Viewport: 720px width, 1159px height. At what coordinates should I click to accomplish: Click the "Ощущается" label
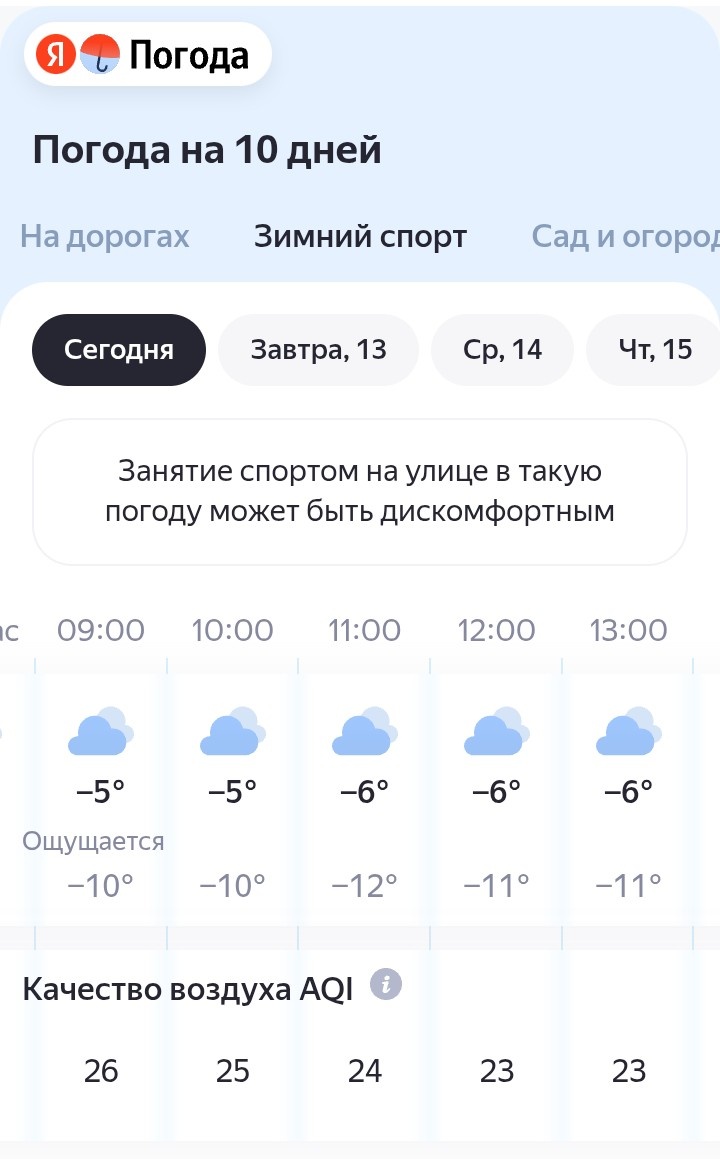pyautogui.click(x=93, y=841)
